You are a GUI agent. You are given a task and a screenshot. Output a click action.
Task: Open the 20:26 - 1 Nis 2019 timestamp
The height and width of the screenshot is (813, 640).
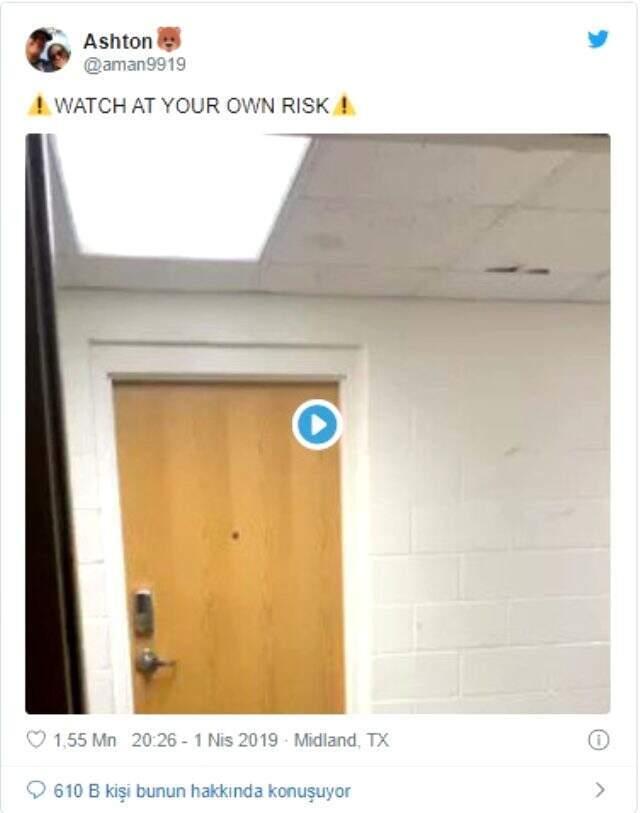pyautogui.click(x=205, y=741)
